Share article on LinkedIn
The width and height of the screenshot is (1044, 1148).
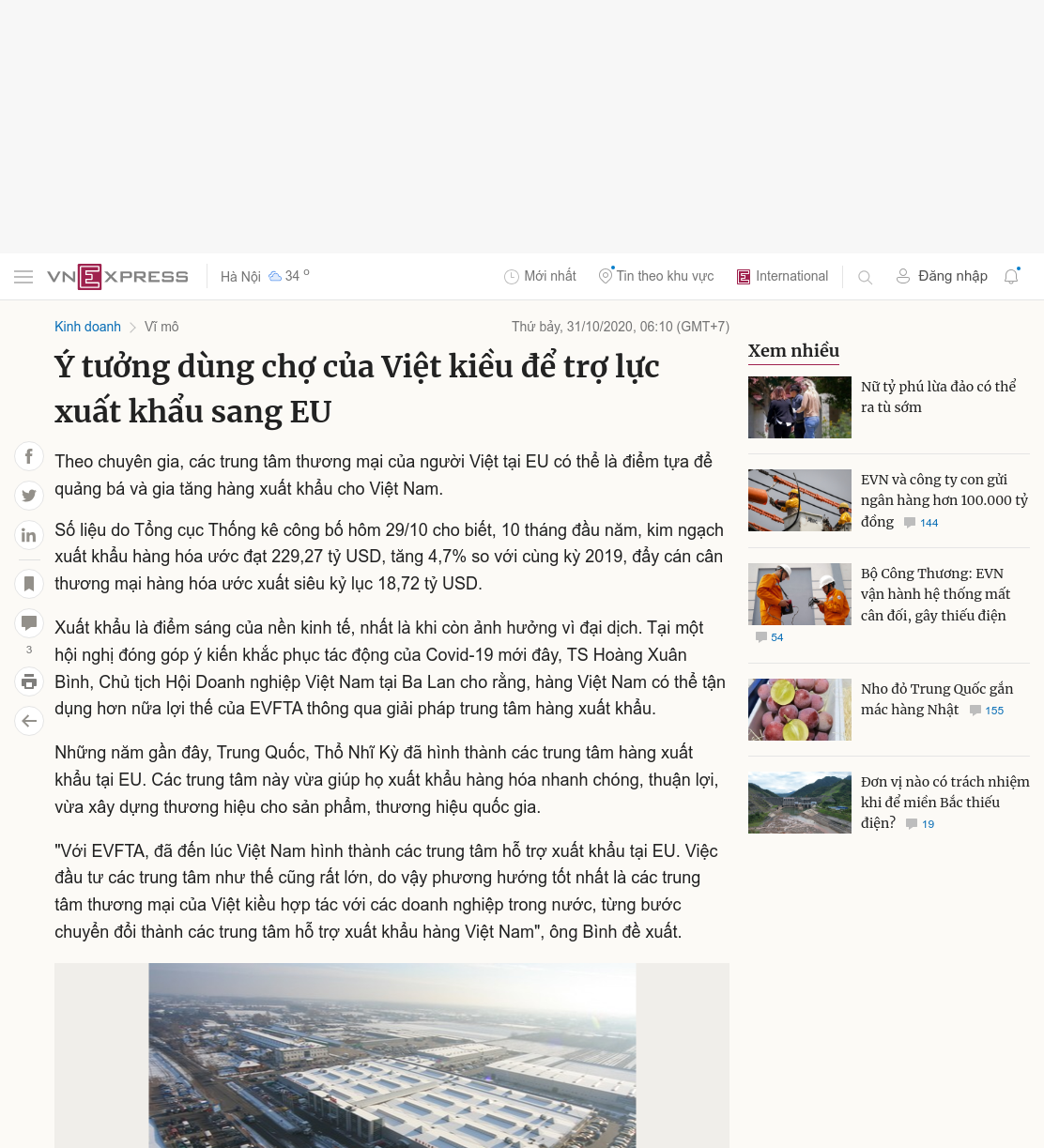click(x=29, y=535)
